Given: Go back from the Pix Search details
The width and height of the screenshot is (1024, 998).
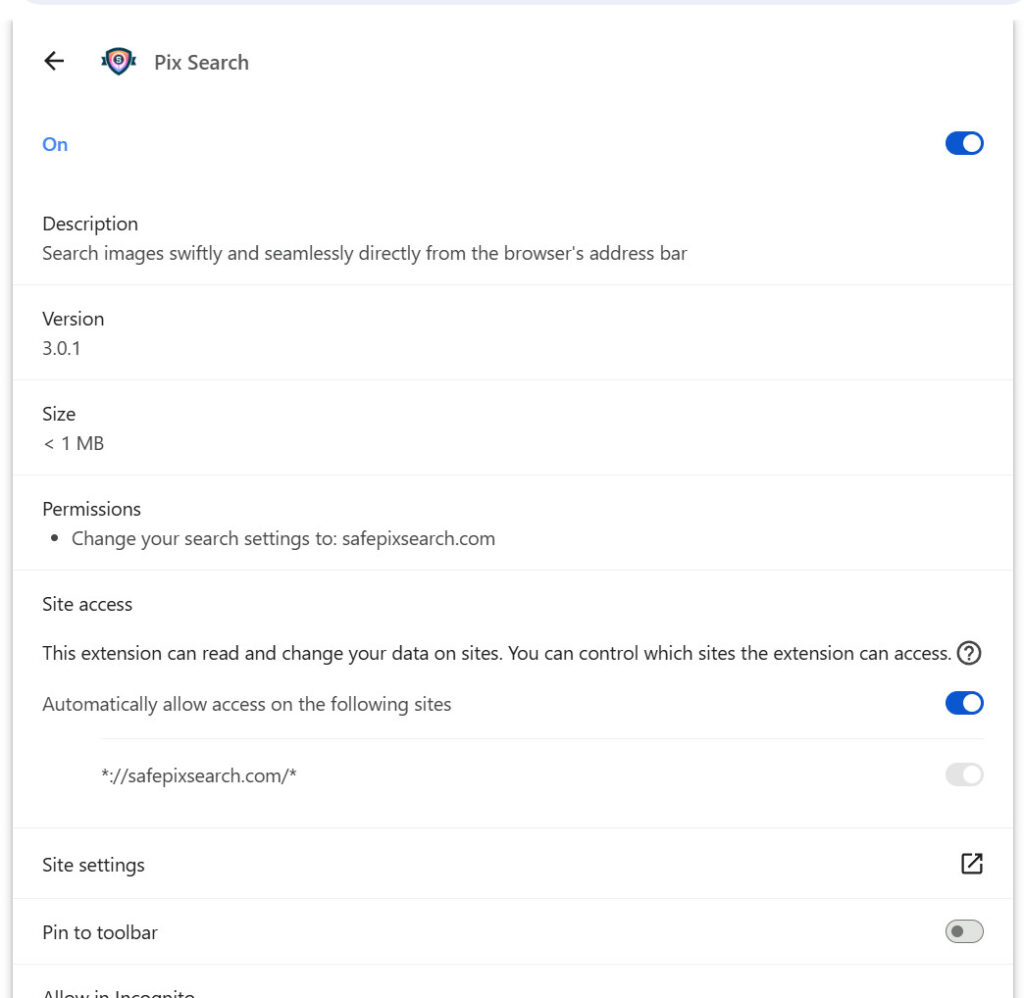Looking at the screenshot, I should [54, 62].
